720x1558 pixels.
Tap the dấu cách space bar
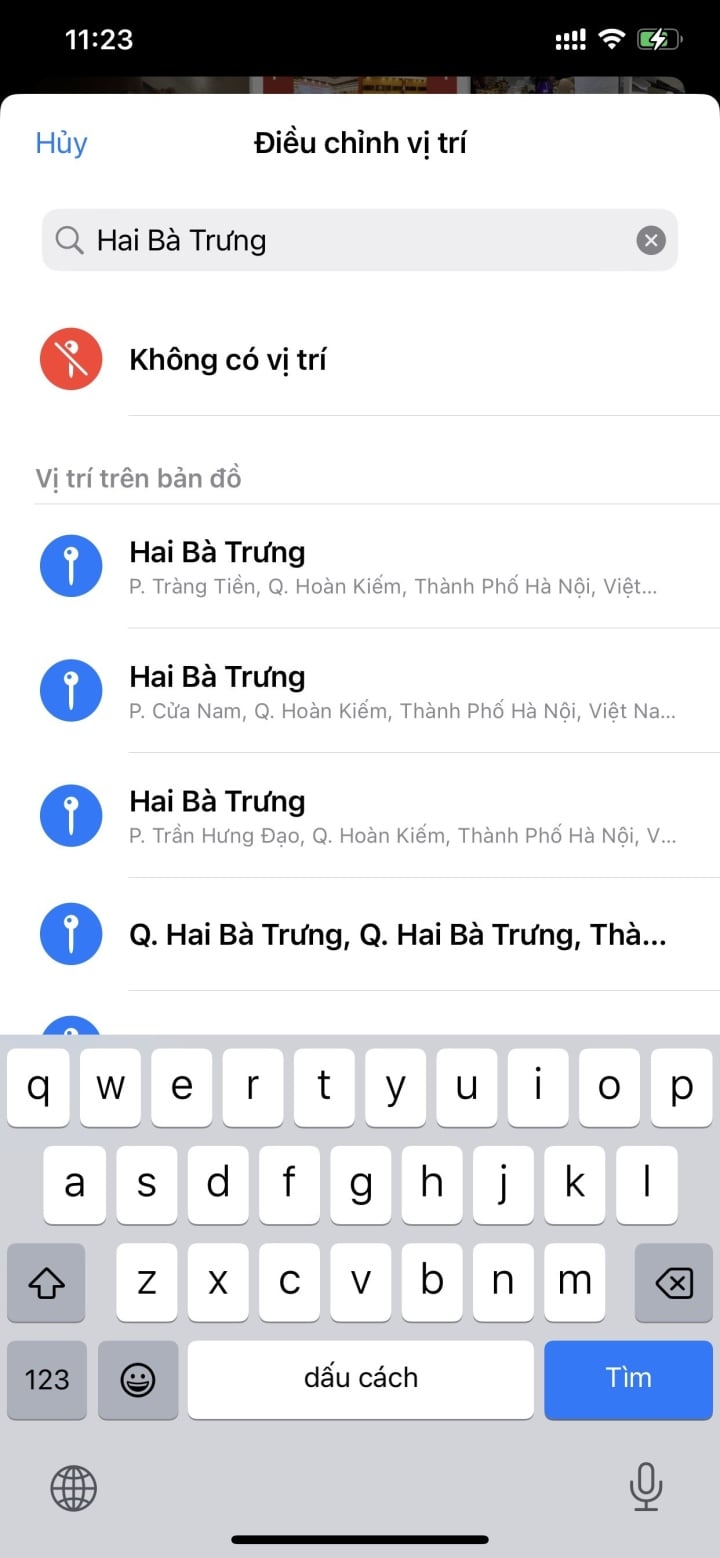pos(360,1379)
